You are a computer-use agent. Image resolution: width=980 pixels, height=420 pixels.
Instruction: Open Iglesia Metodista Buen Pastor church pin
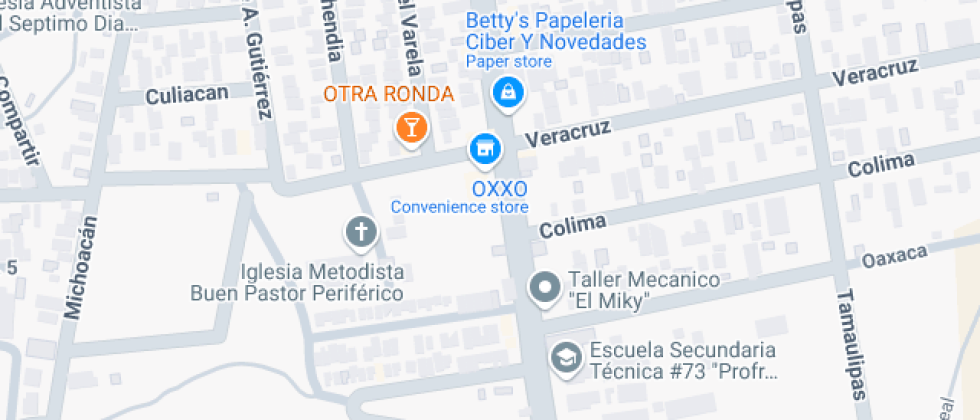361,233
